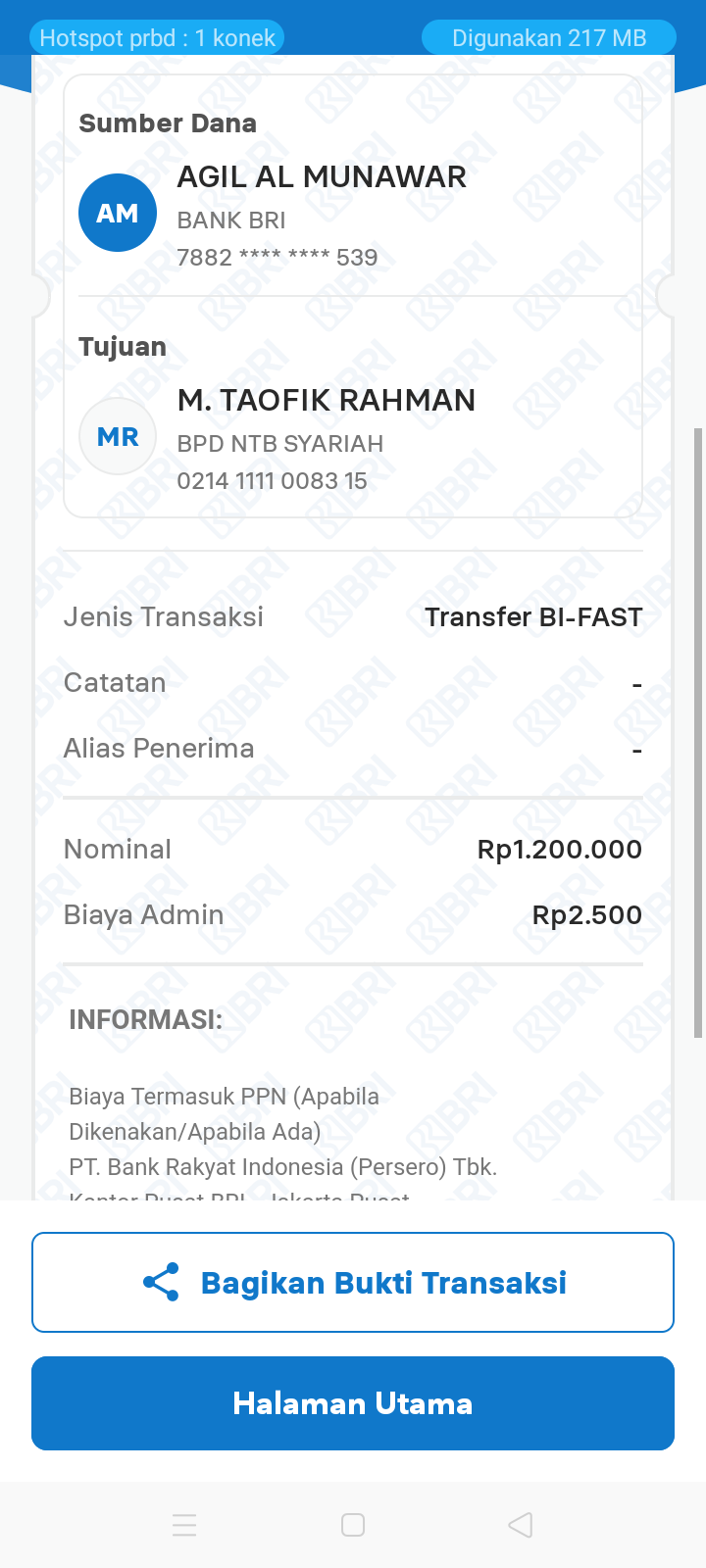Tap the system back button
The image size is (706, 1568).
(x=521, y=1525)
